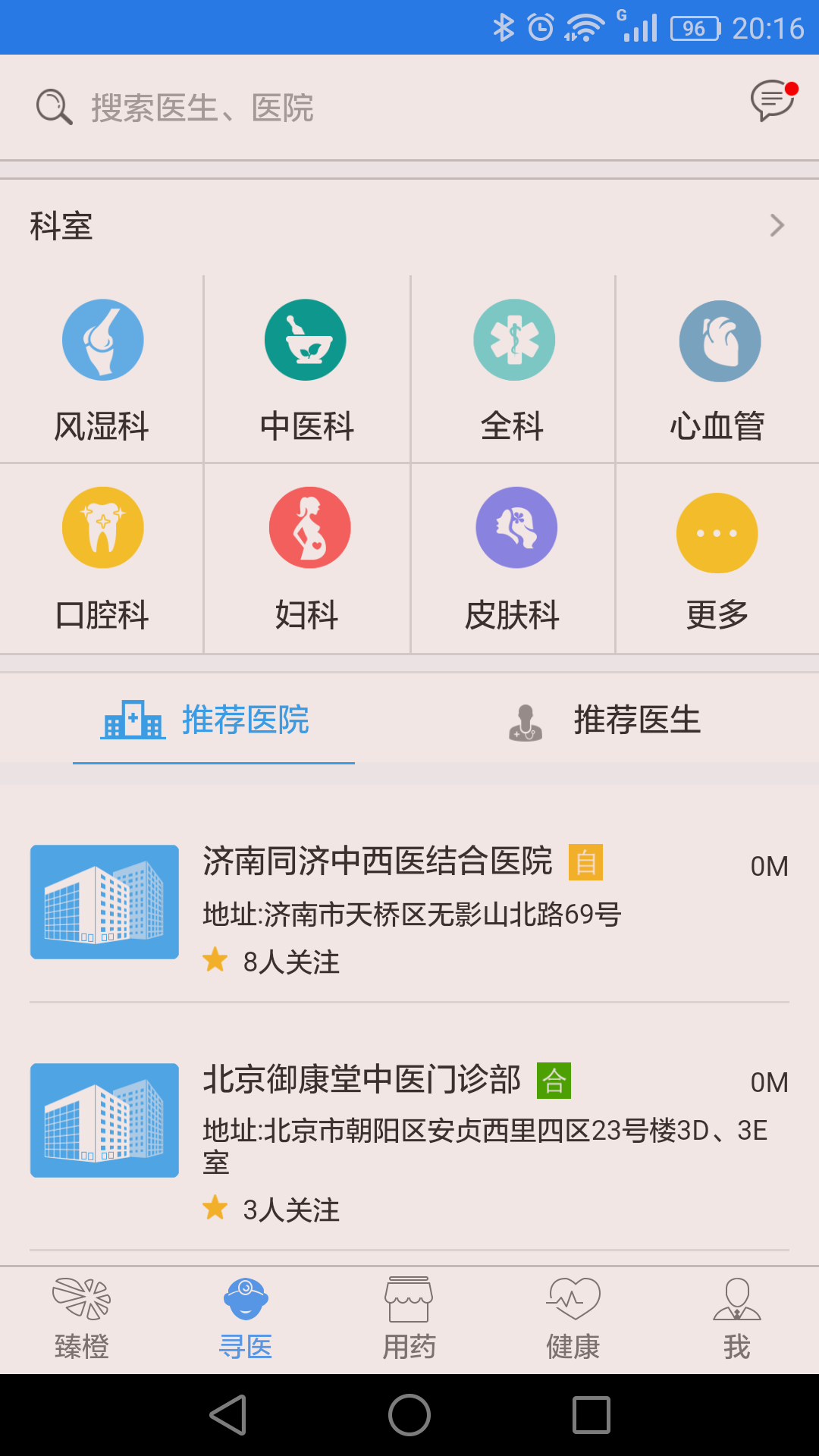The height and width of the screenshot is (1456, 819).
Task: Tap 更多 to see more departments
Action: point(717,559)
